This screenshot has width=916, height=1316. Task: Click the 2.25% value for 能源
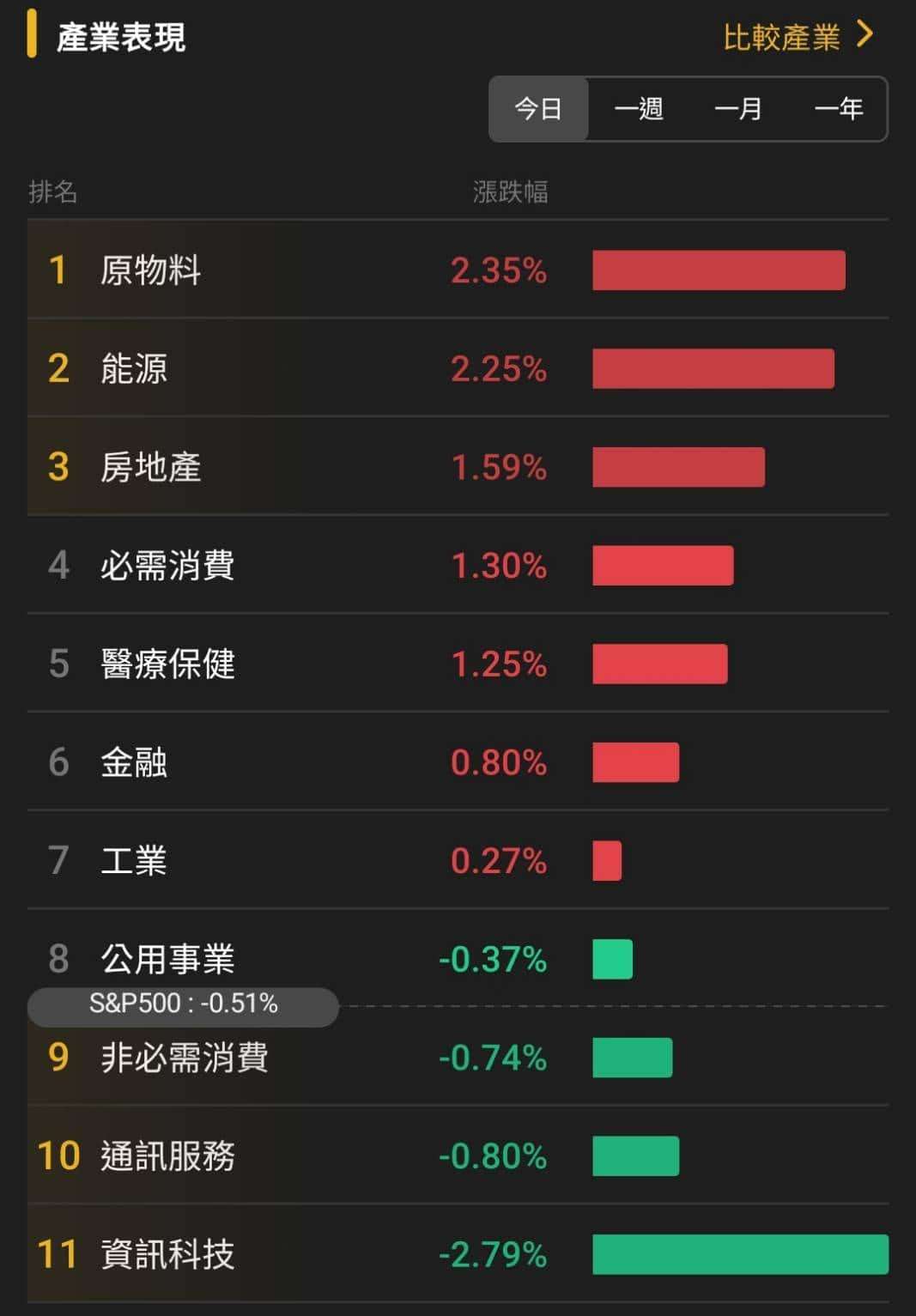pos(499,369)
